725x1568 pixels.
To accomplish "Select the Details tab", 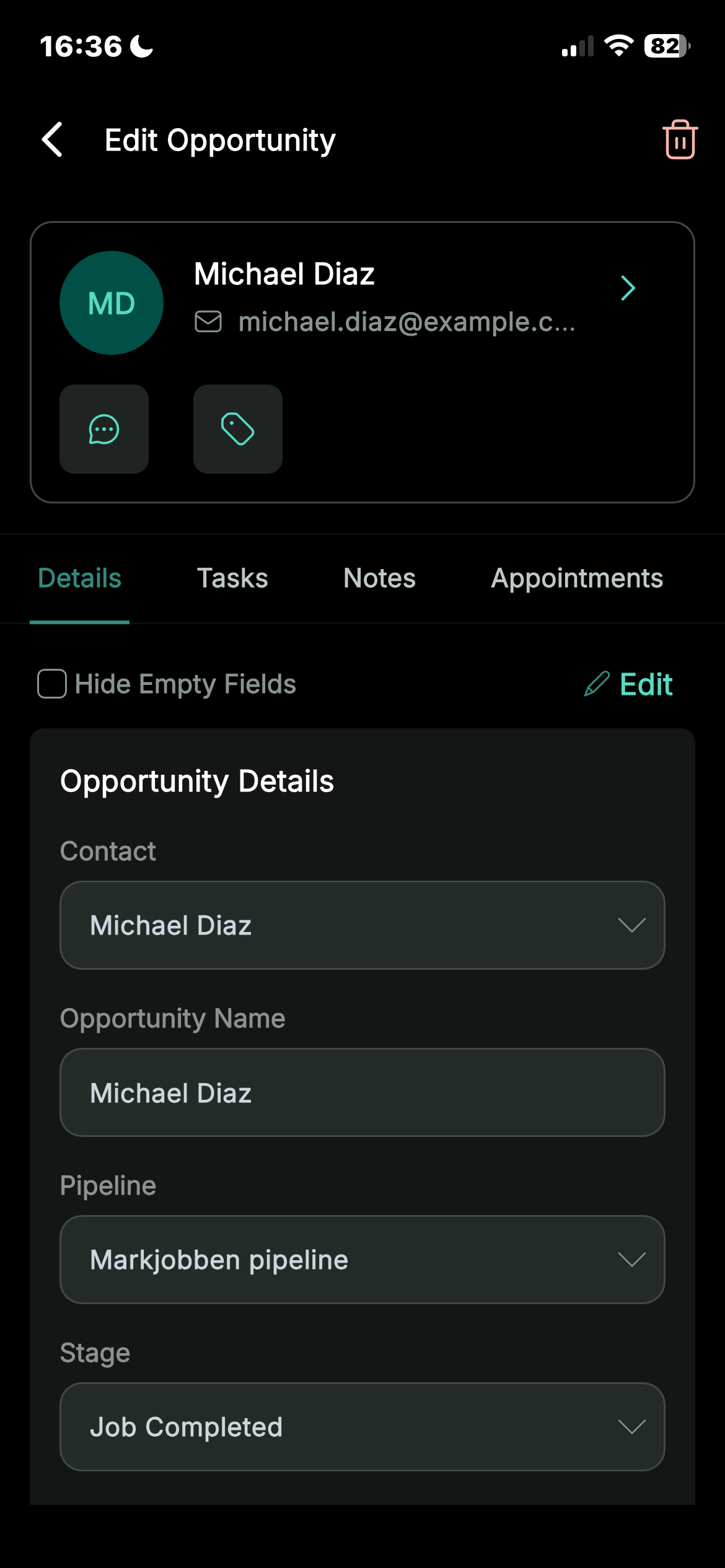I will 79,578.
